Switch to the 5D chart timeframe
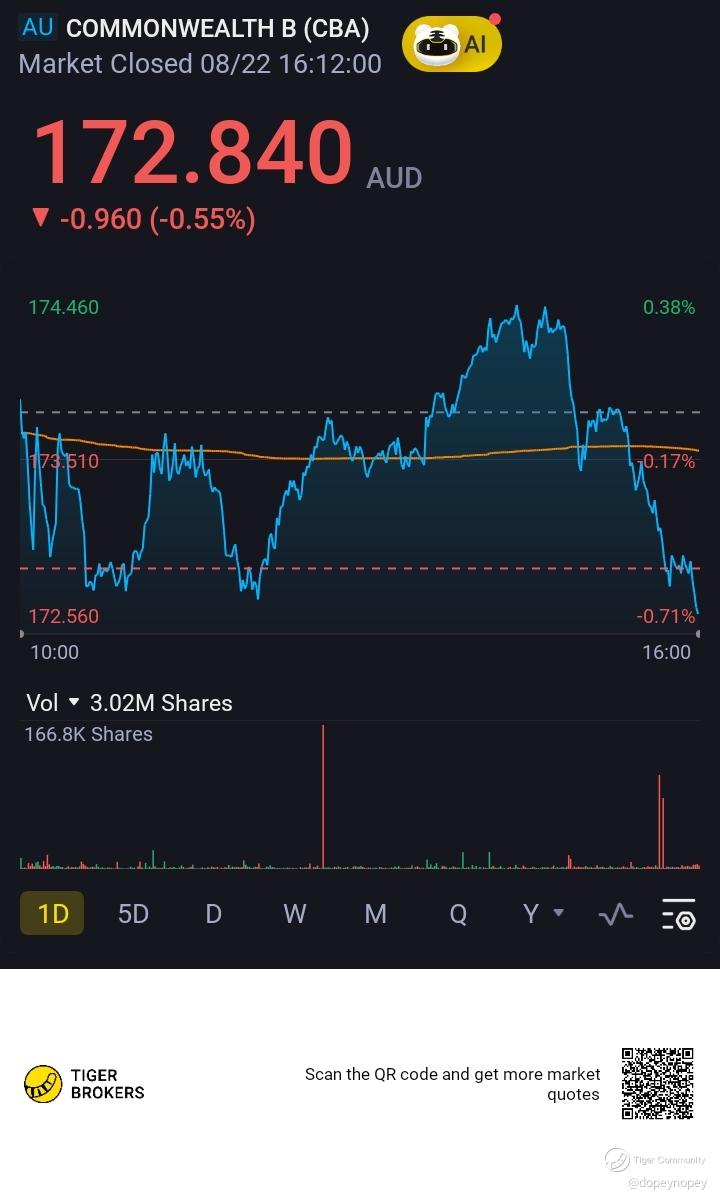This screenshot has height=1199, width=720. point(133,913)
